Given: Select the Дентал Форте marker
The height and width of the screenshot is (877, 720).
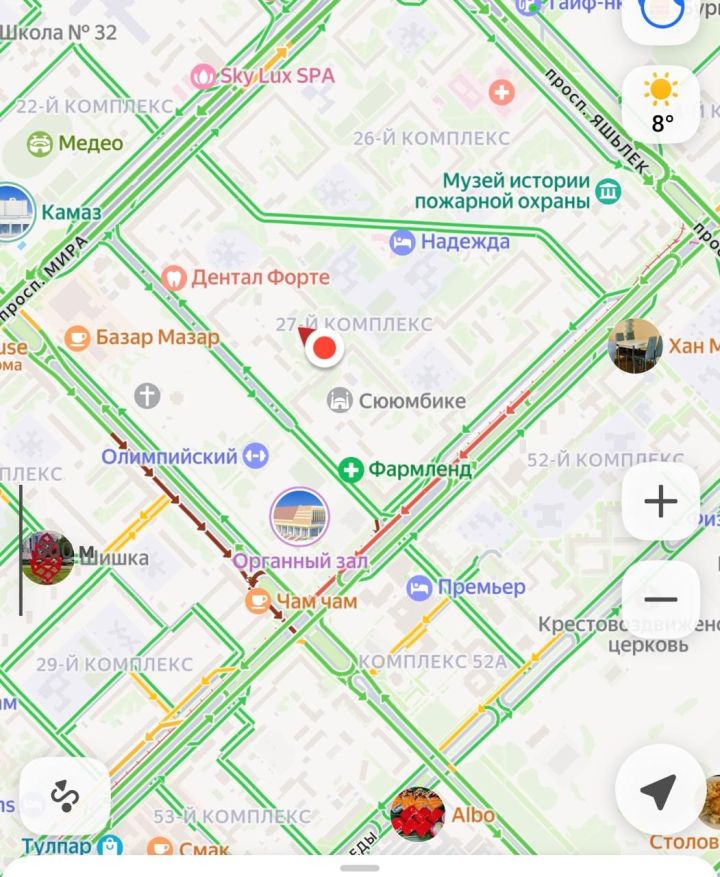Looking at the screenshot, I should click(x=175, y=277).
